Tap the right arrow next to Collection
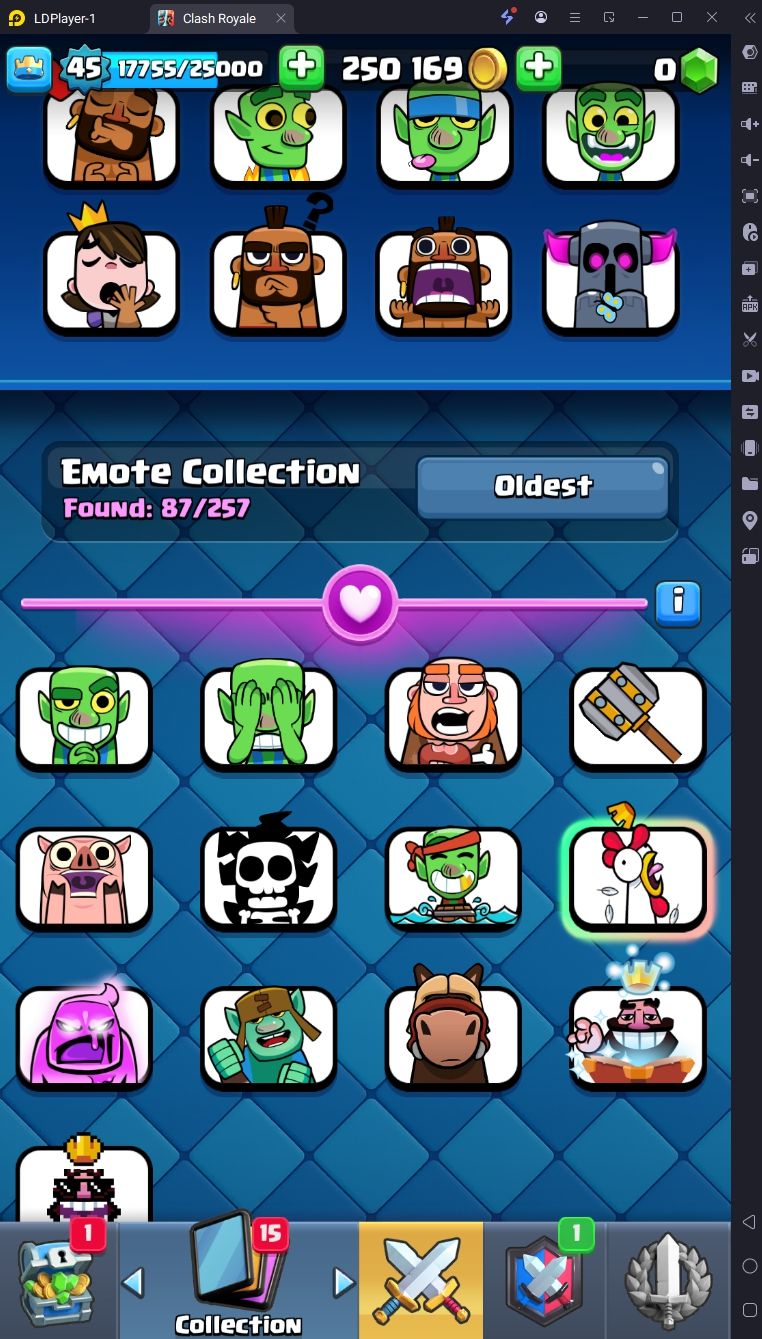Screen dimensions: 762x1339 [x=344, y=1282]
